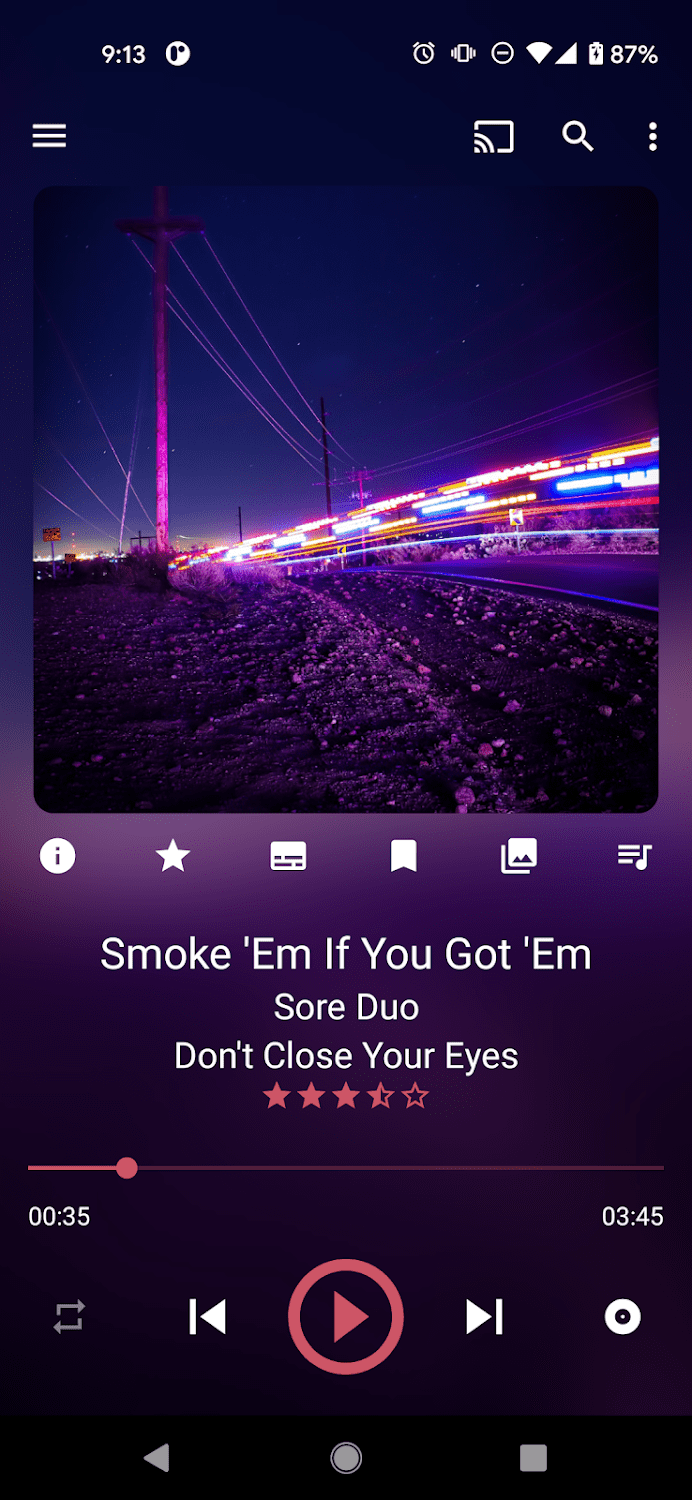The height and width of the screenshot is (1500, 692).
Task: Cast audio to a device
Action: [x=493, y=136]
